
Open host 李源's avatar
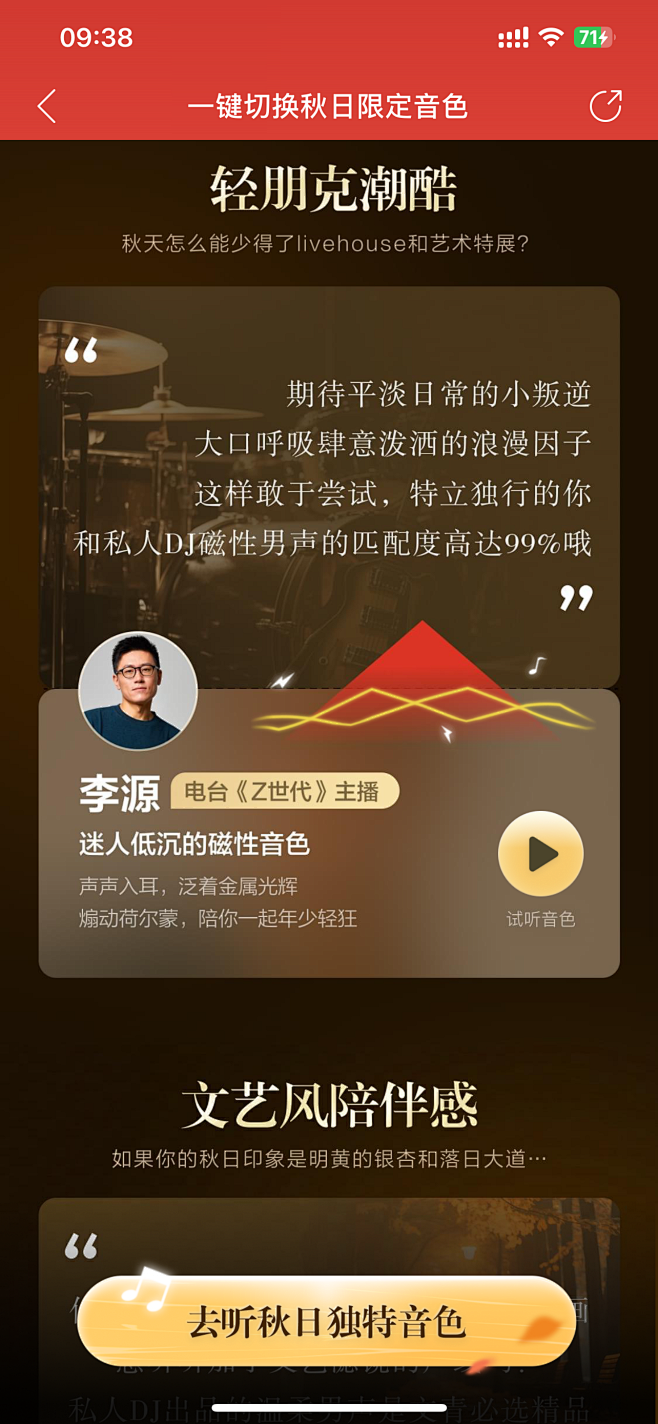pos(138,691)
